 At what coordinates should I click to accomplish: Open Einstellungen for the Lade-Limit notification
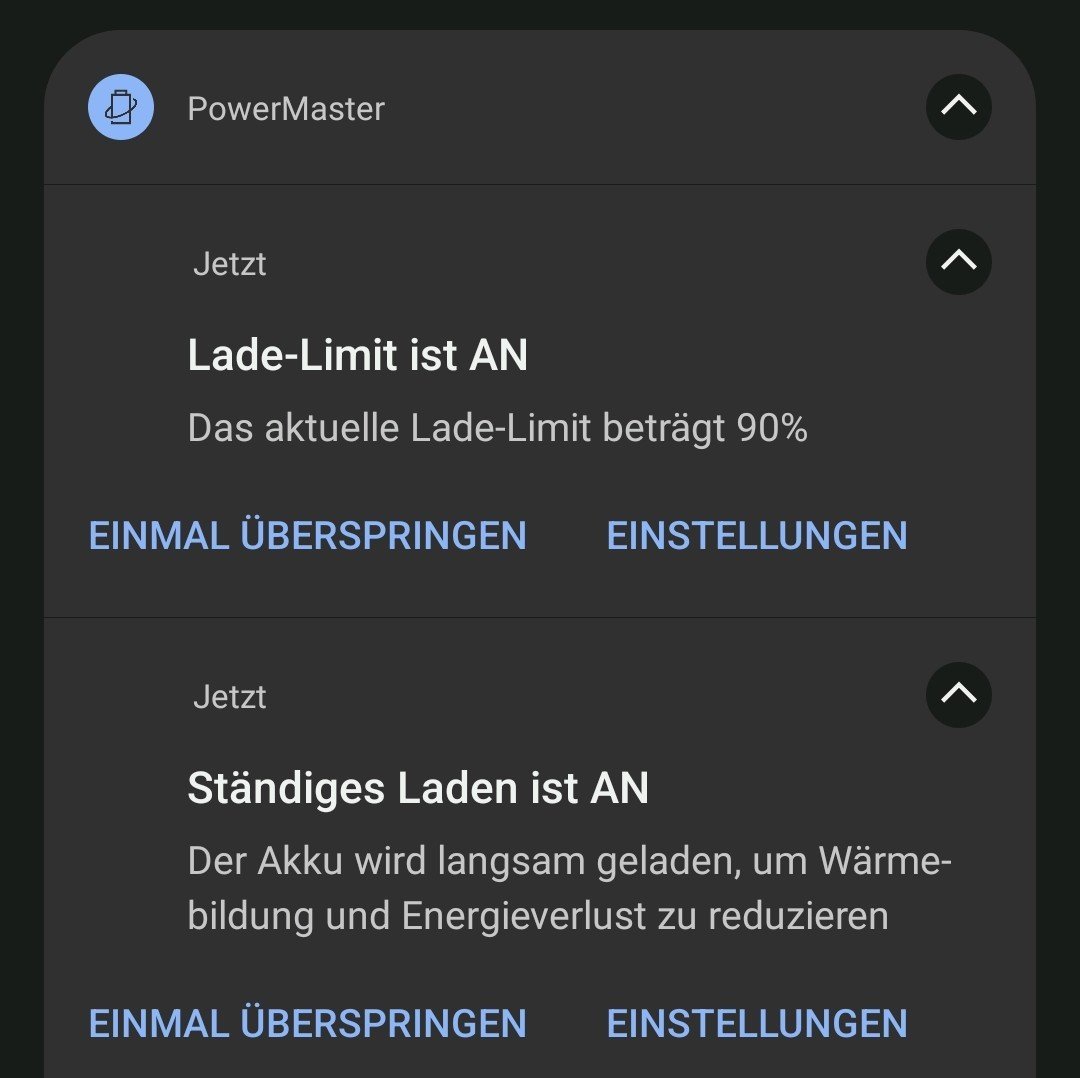coord(757,536)
